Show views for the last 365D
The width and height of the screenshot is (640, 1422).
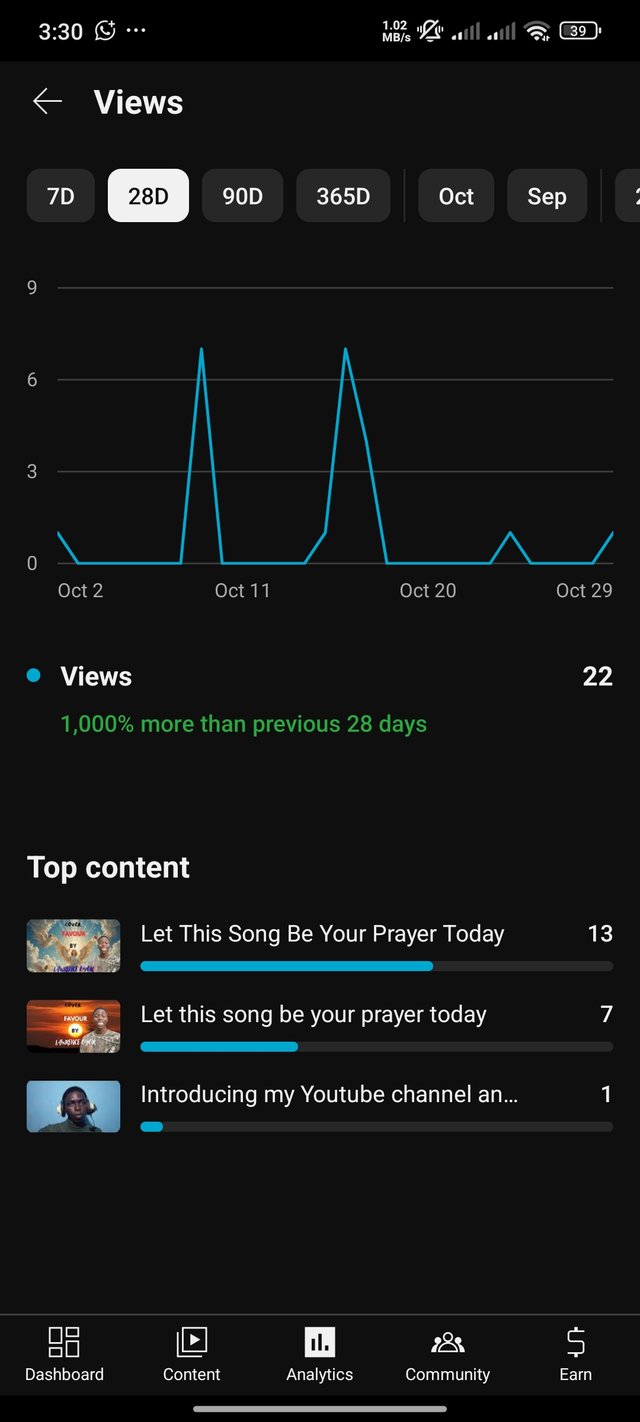tap(343, 196)
